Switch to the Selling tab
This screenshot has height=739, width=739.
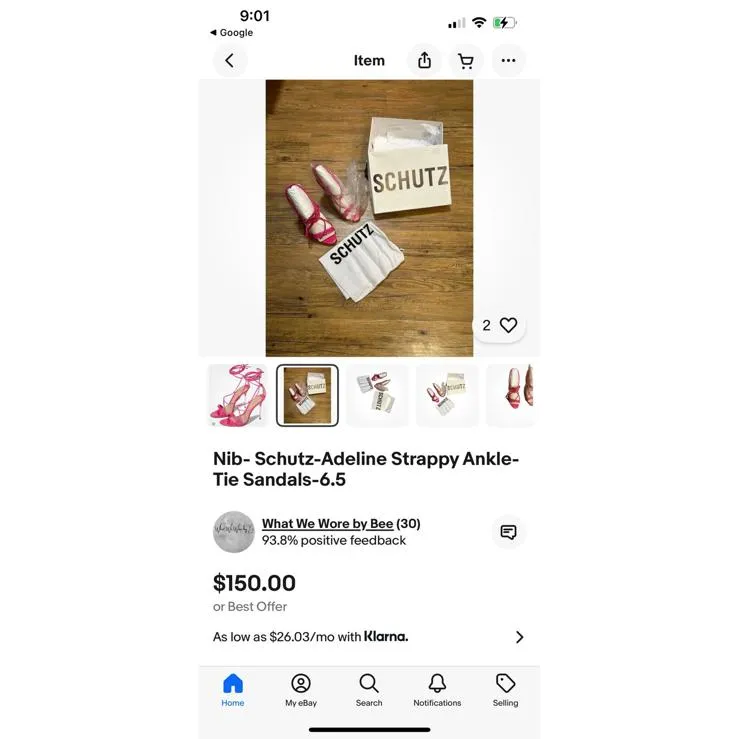tap(505, 690)
